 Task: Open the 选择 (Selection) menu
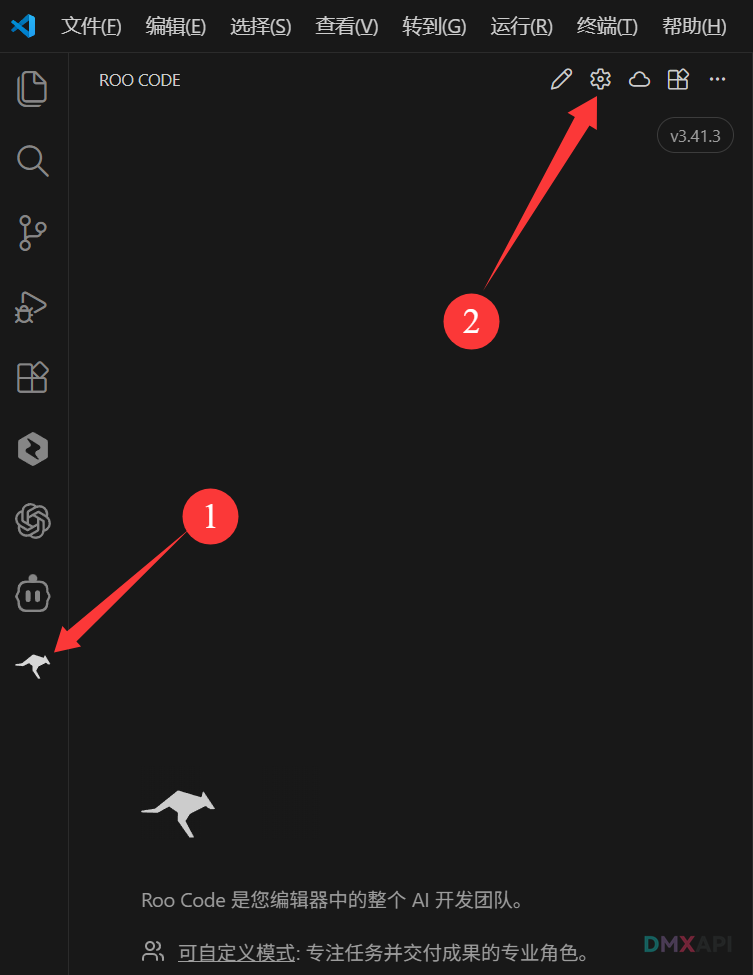(x=260, y=27)
